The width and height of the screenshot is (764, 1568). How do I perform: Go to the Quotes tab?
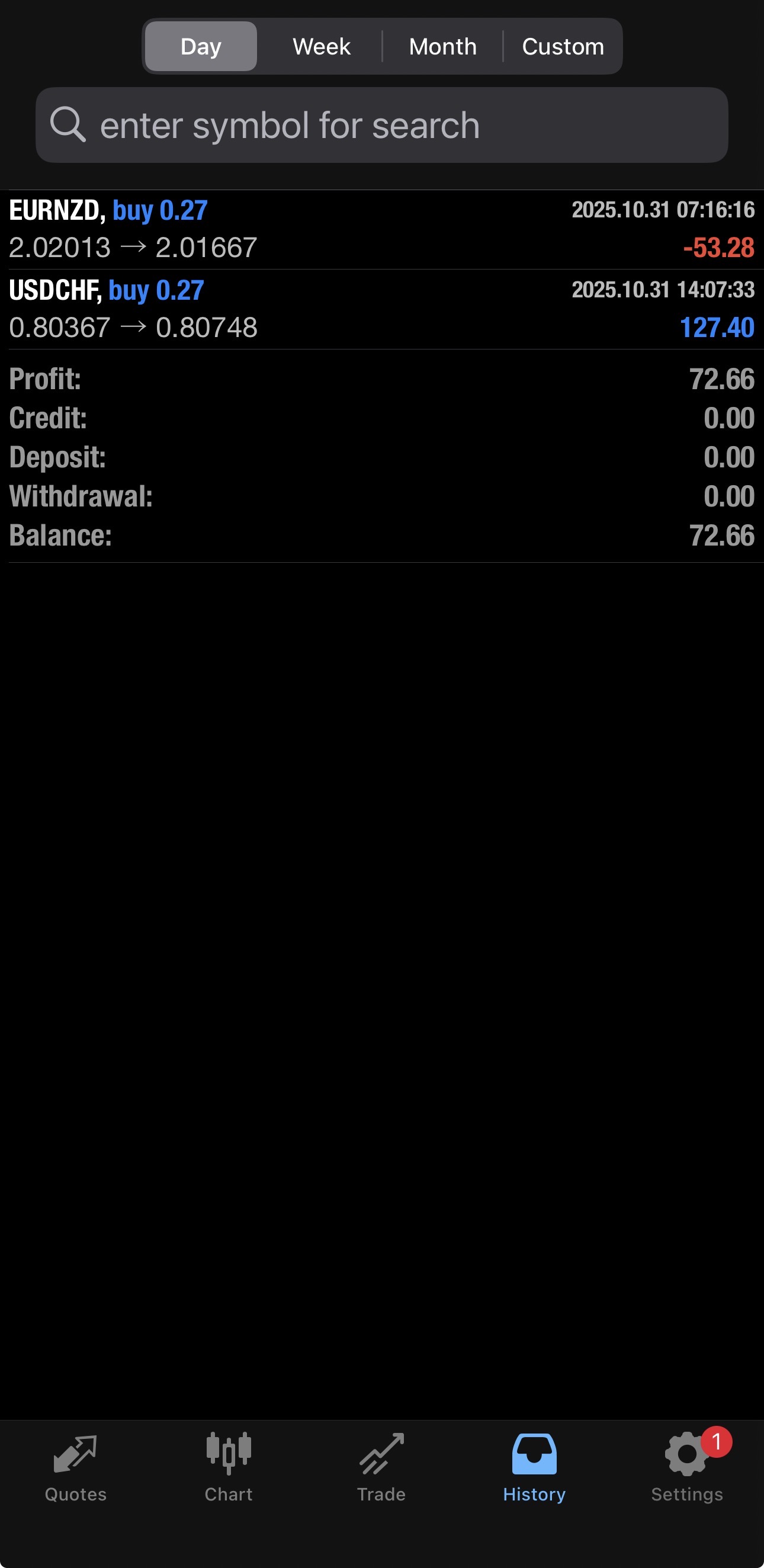click(x=75, y=1467)
